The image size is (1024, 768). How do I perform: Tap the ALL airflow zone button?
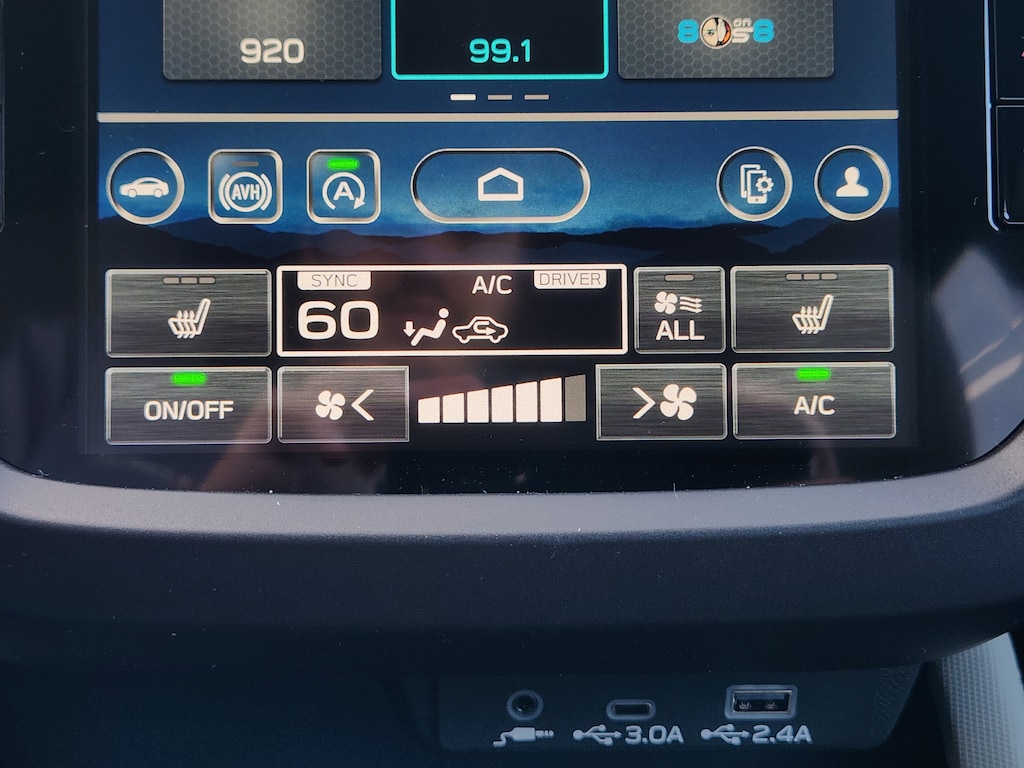click(x=680, y=311)
